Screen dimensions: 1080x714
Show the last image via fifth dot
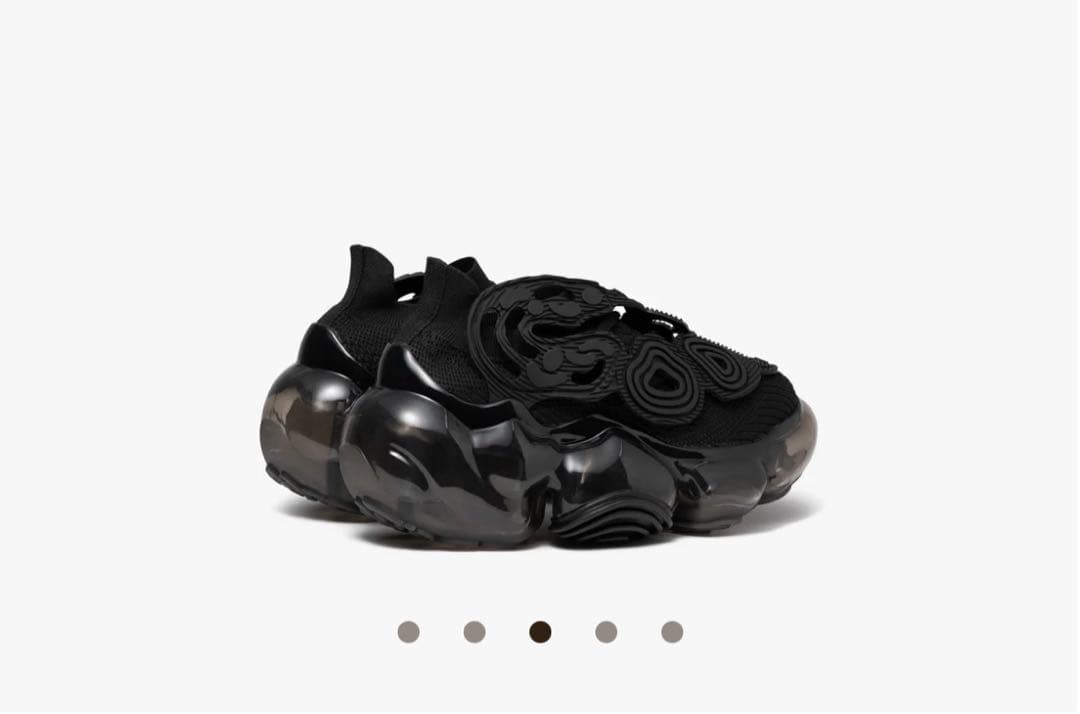(x=672, y=632)
